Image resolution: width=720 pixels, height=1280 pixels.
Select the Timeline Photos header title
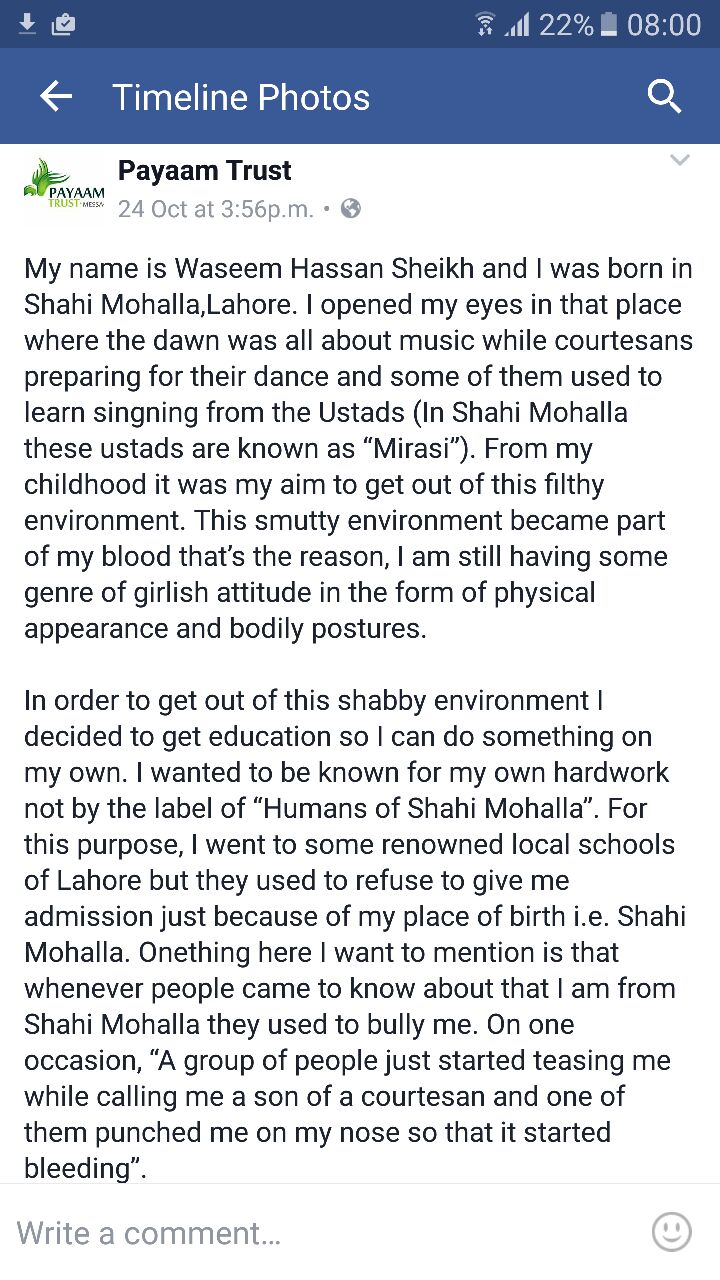(240, 96)
